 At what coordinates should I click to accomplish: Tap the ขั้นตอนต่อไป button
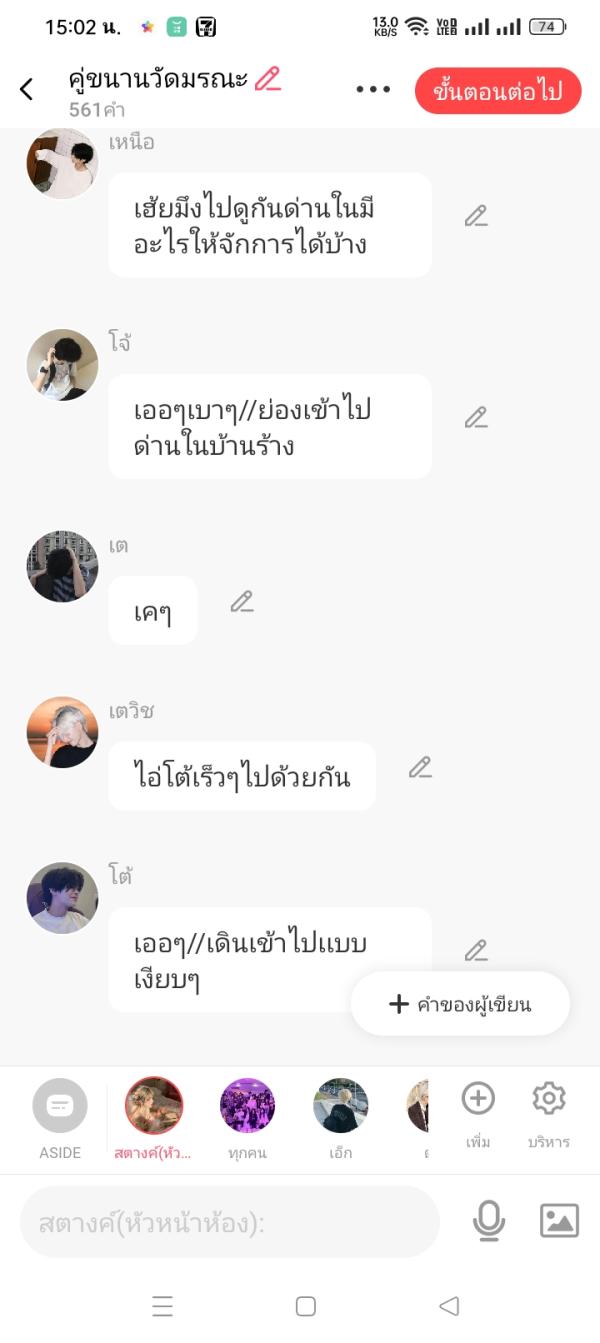point(497,92)
